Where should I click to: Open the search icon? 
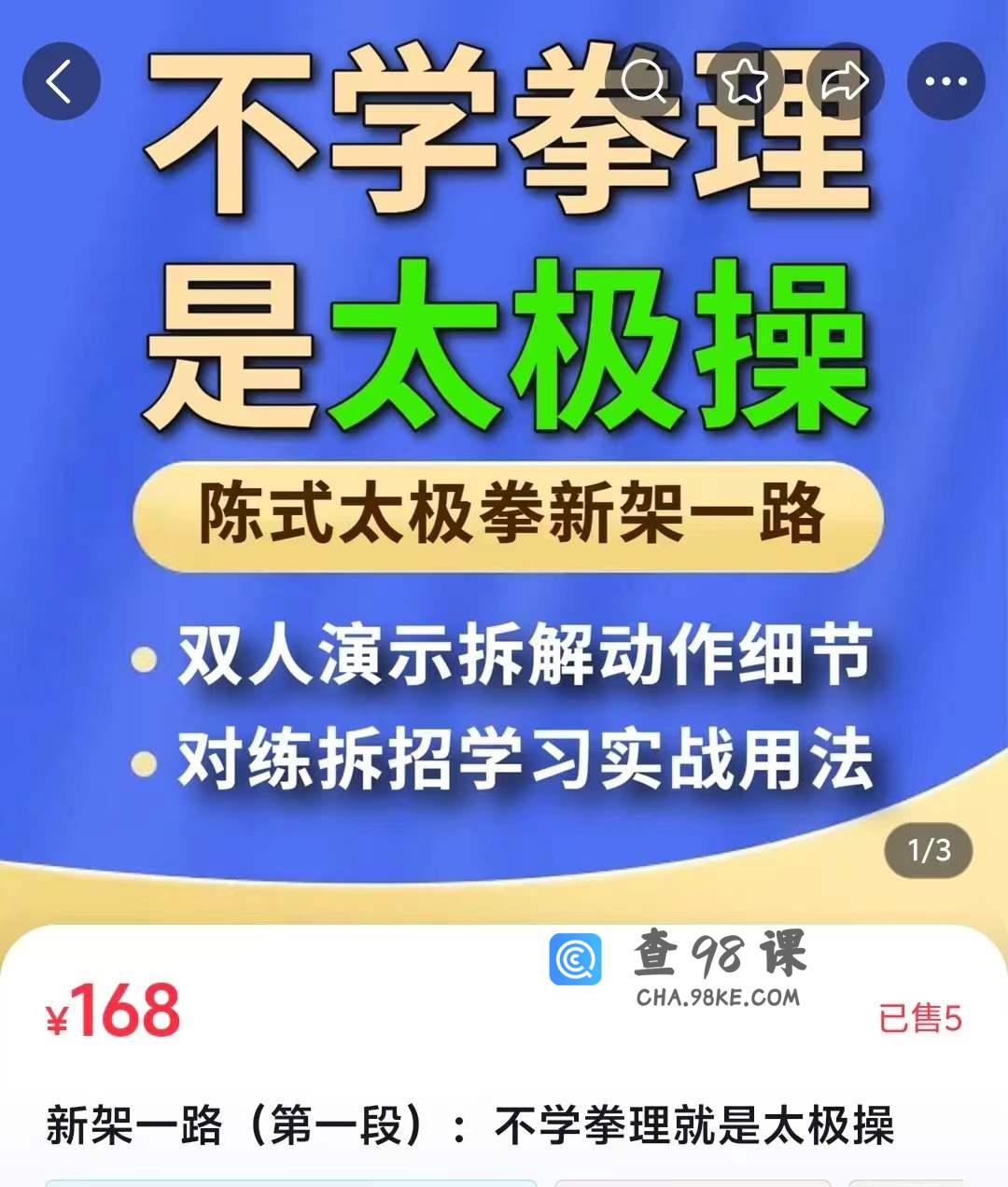click(x=644, y=81)
